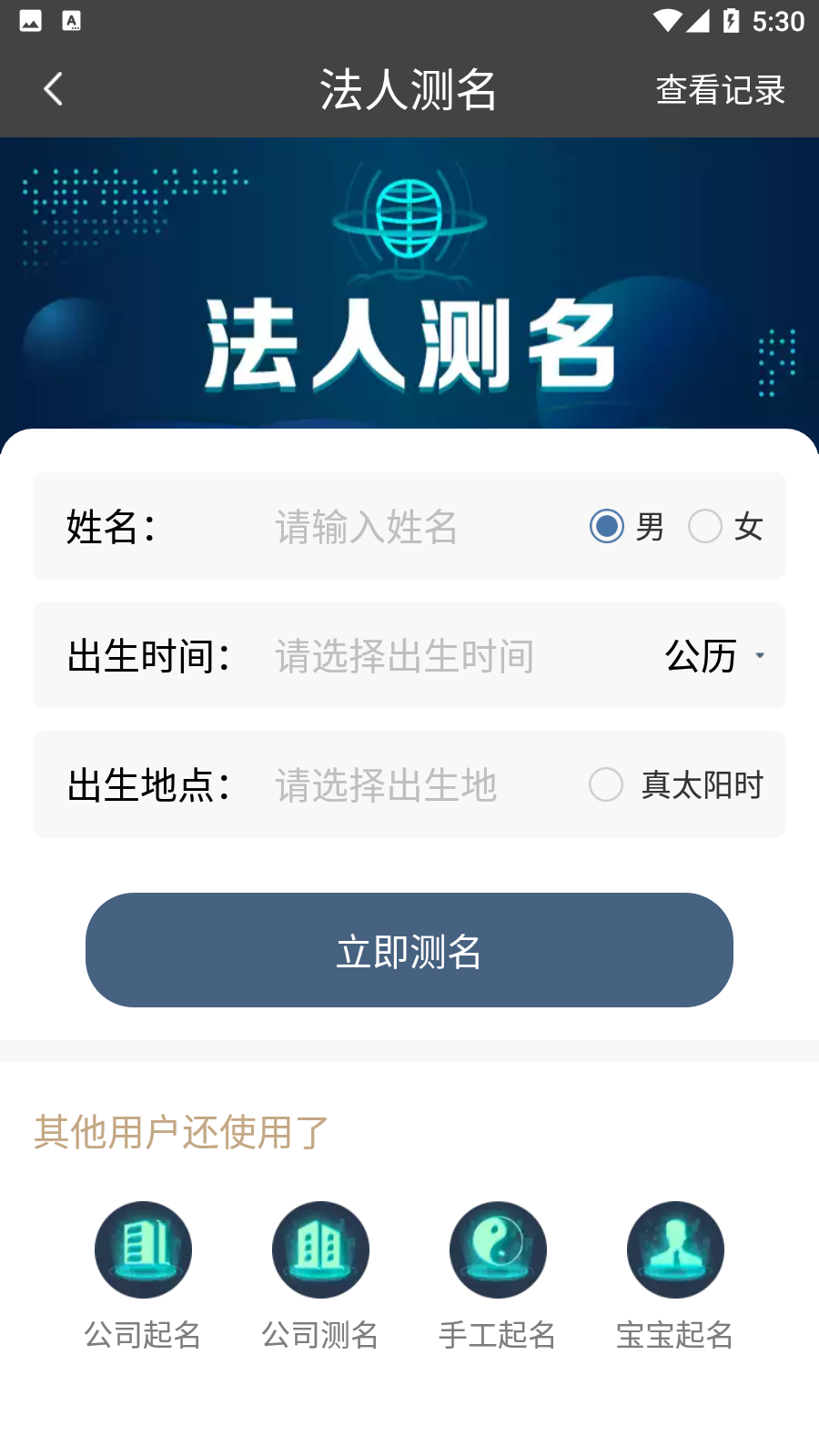
Task: Open 宝宝起名 tool
Action: click(x=675, y=1250)
